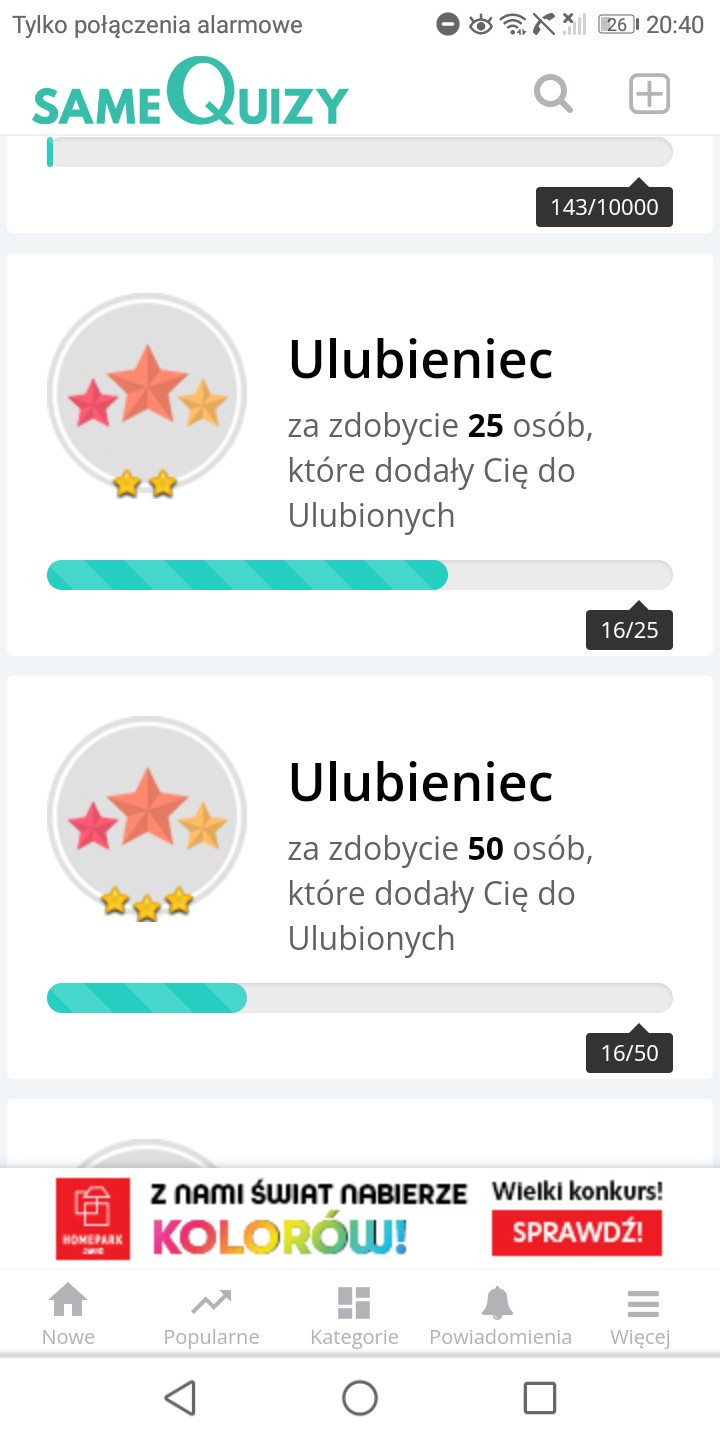The image size is (720, 1440).
Task: Open the Popularne tab
Action: tap(211, 1315)
